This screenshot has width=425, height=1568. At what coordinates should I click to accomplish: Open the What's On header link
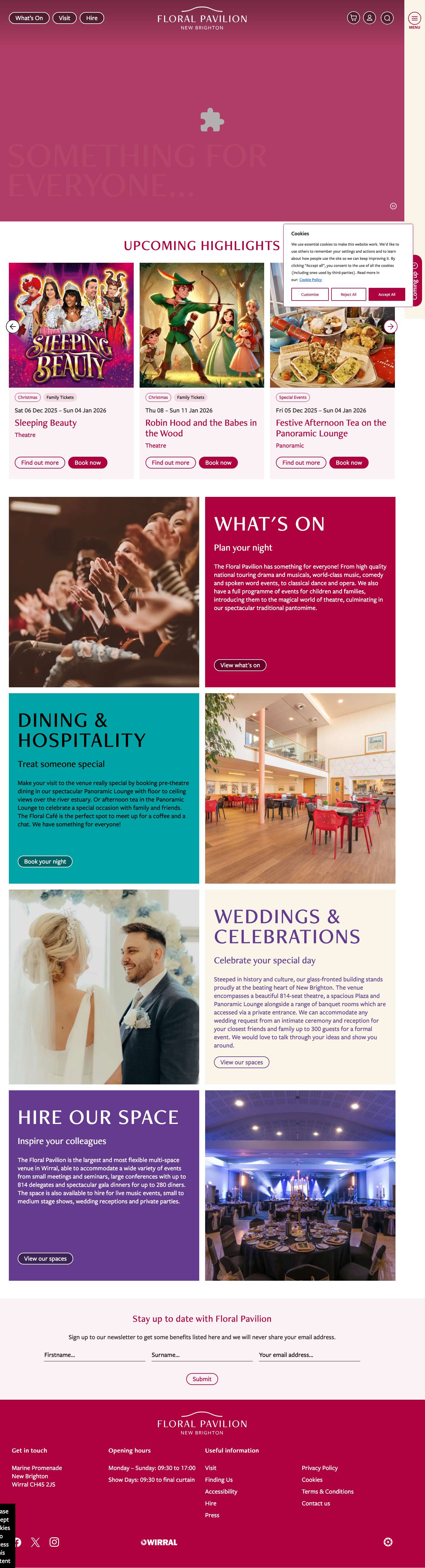29,18
